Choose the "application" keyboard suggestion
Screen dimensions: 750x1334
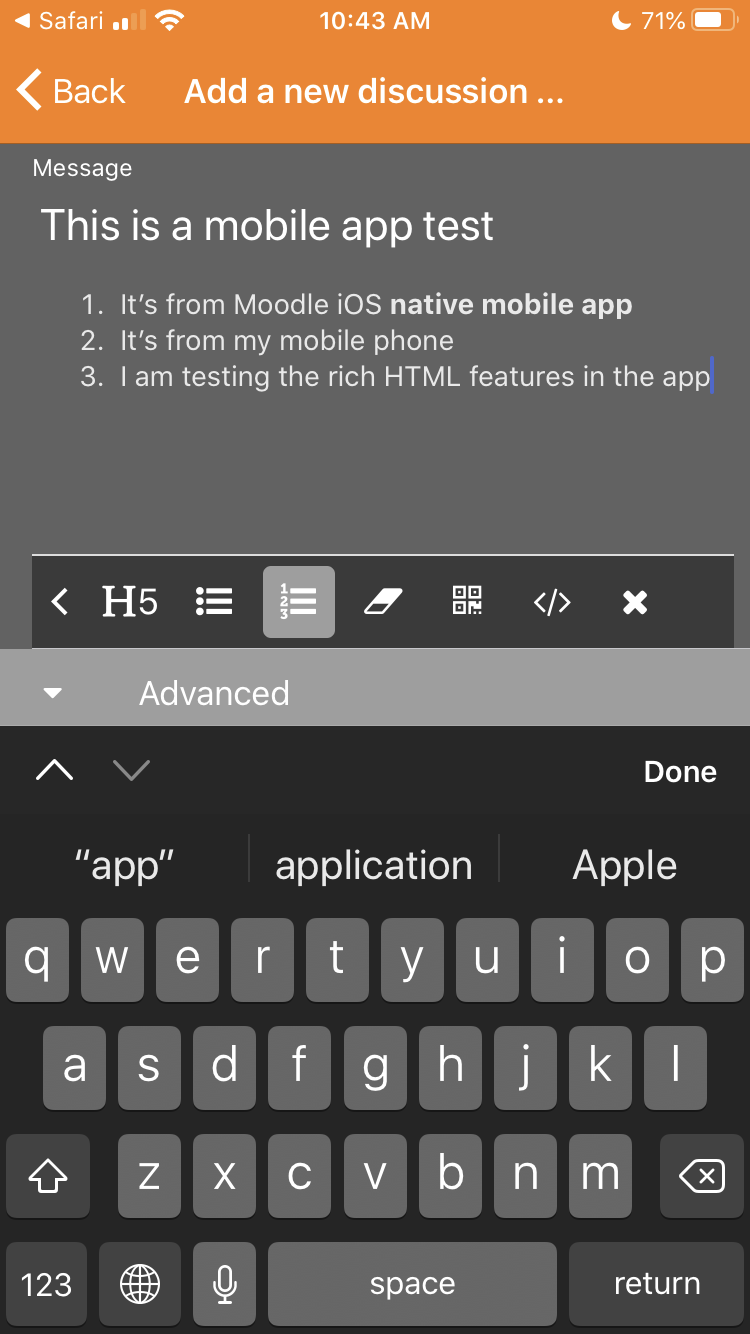click(x=374, y=865)
